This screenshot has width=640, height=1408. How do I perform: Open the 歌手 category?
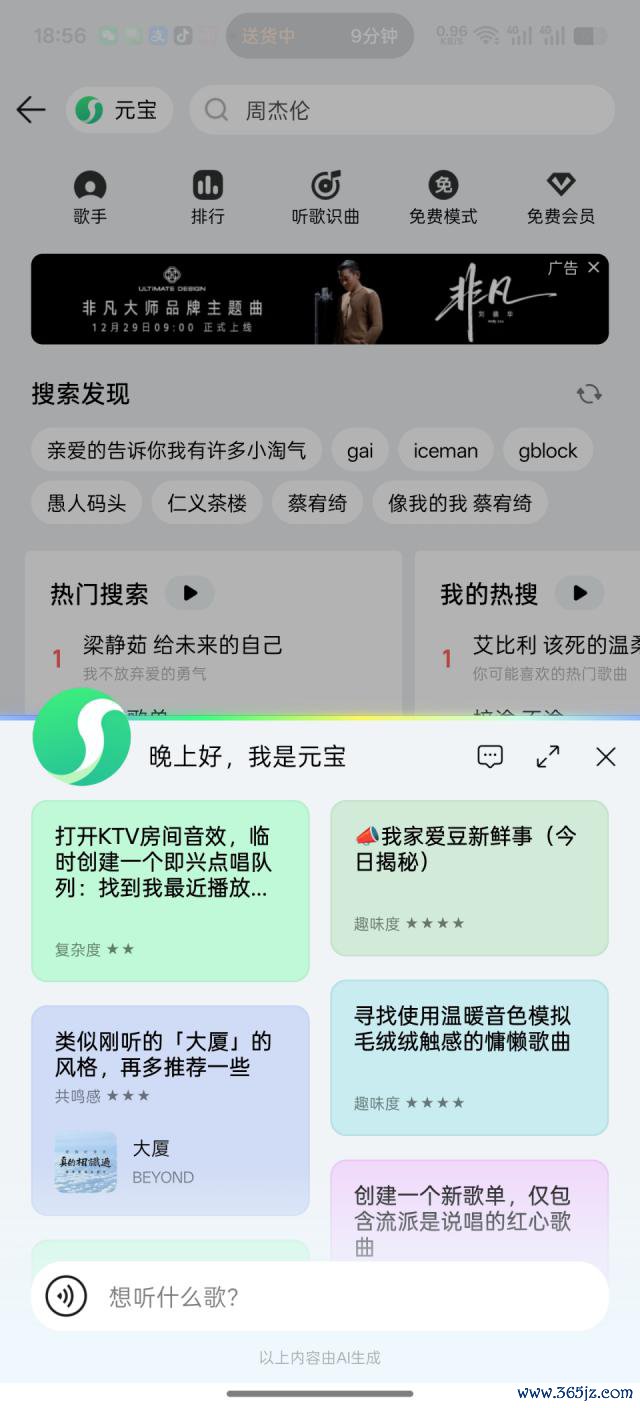(x=90, y=198)
